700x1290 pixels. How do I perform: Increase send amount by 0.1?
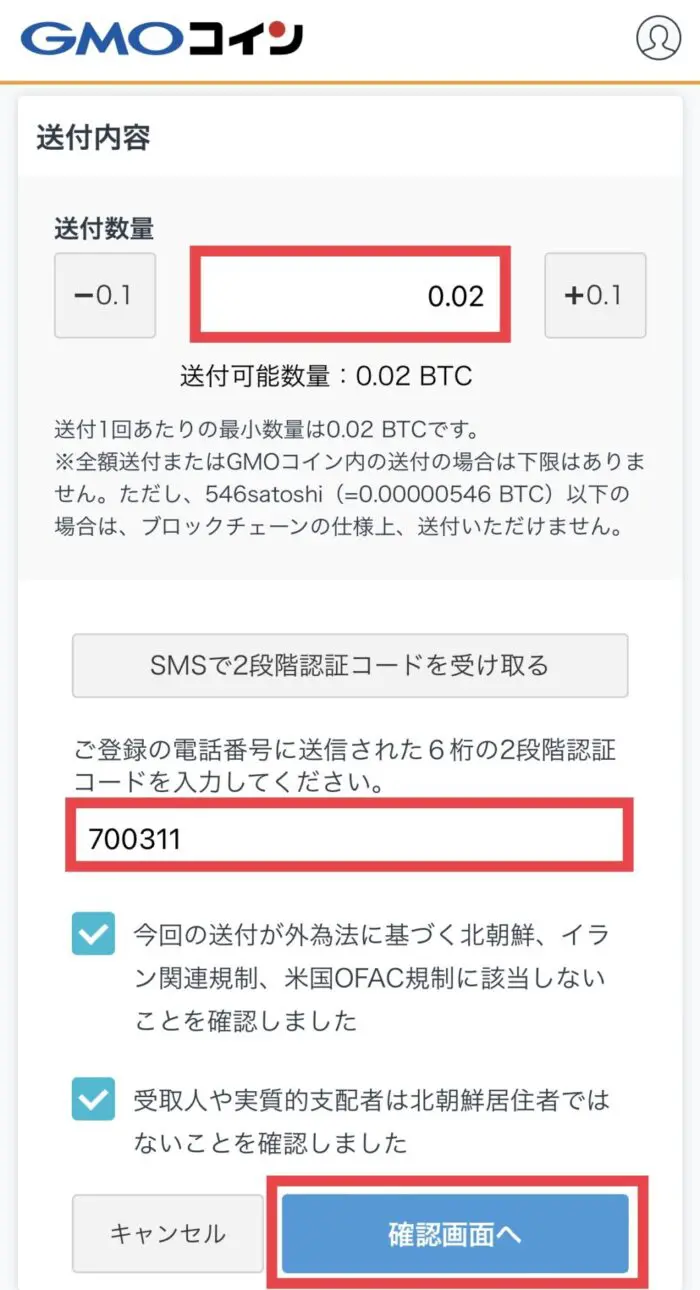click(595, 296)
